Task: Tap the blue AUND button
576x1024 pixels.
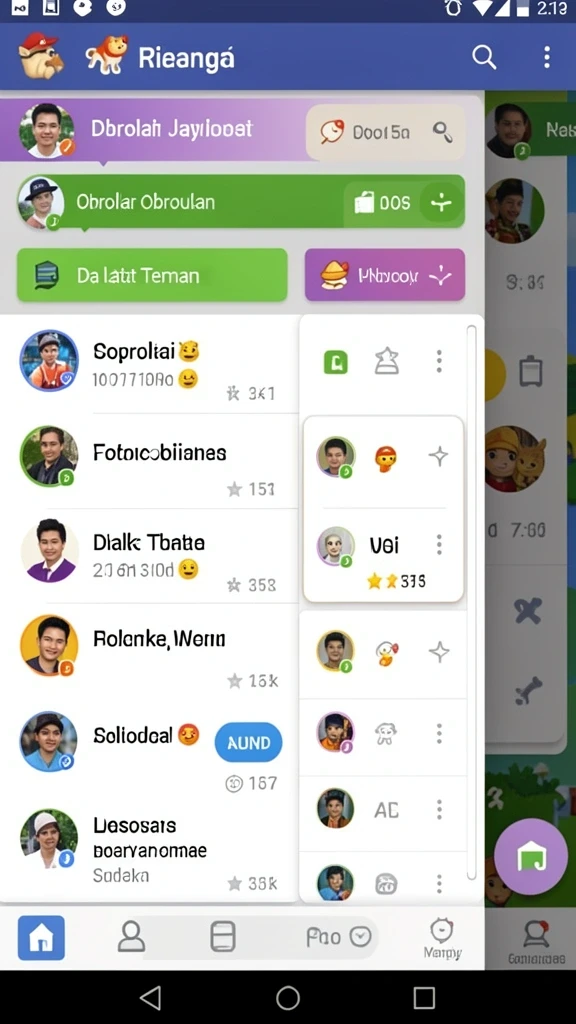Action: (249, 743)
